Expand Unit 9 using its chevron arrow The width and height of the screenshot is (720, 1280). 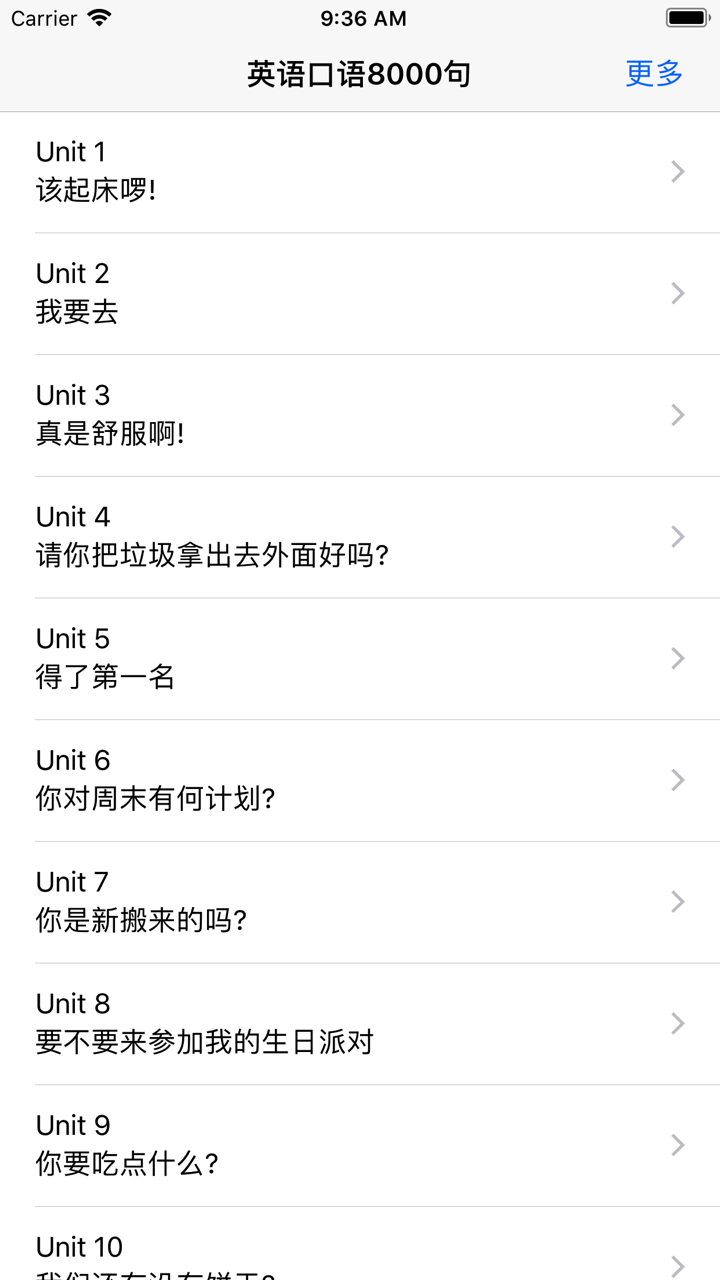tap(677, 1144)
